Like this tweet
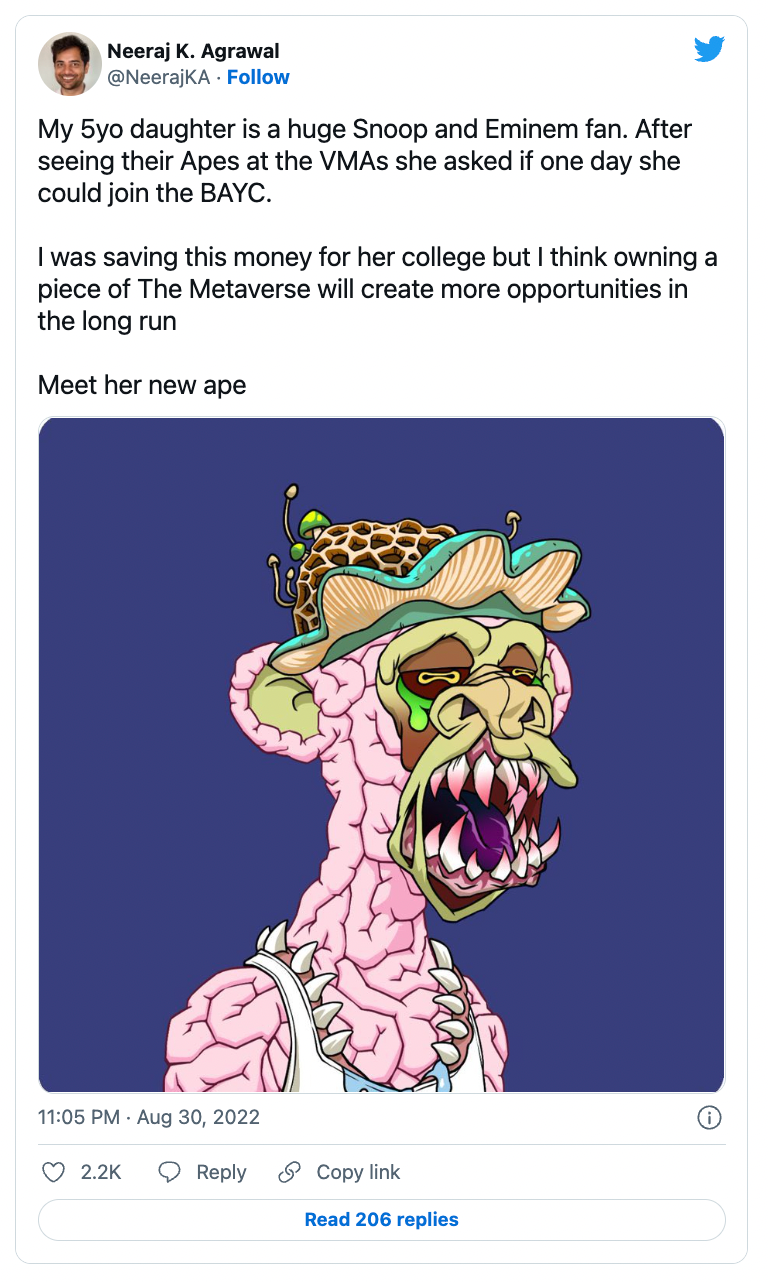The image size is (768, 1282). [56, 1172]
